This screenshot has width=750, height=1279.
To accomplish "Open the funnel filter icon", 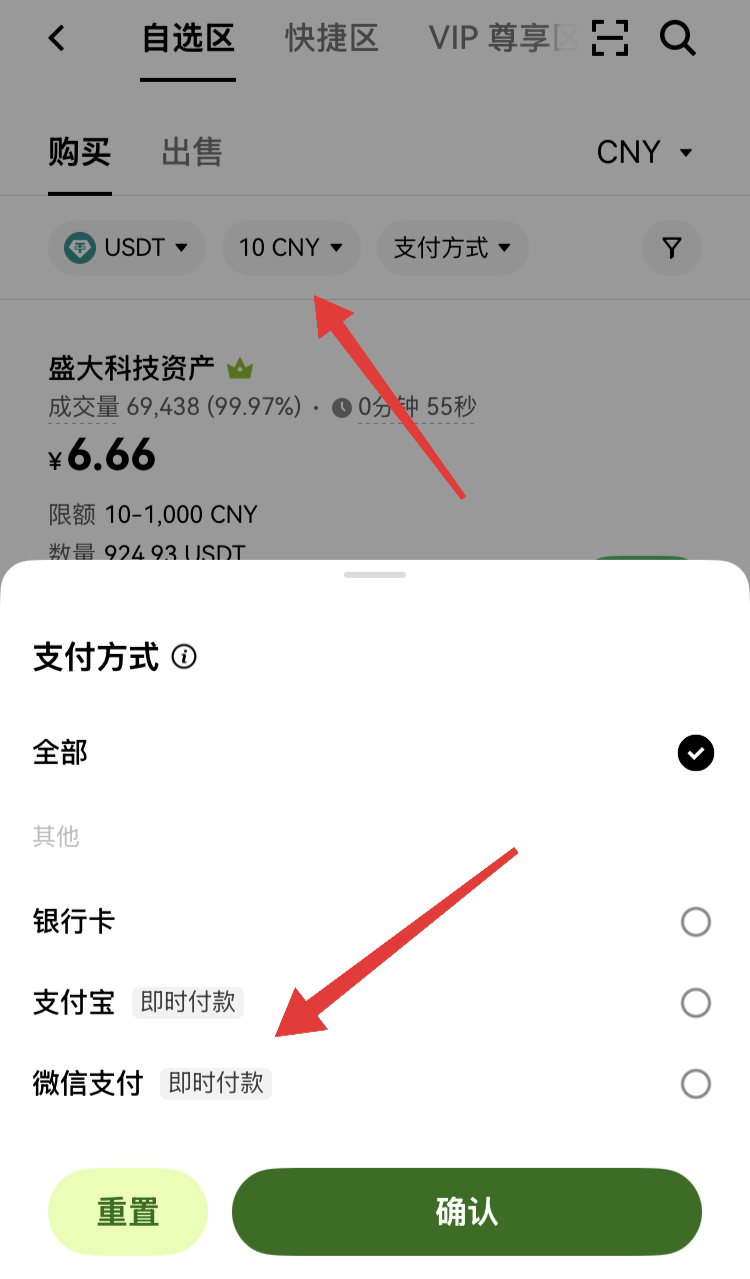I will (672, 248).
